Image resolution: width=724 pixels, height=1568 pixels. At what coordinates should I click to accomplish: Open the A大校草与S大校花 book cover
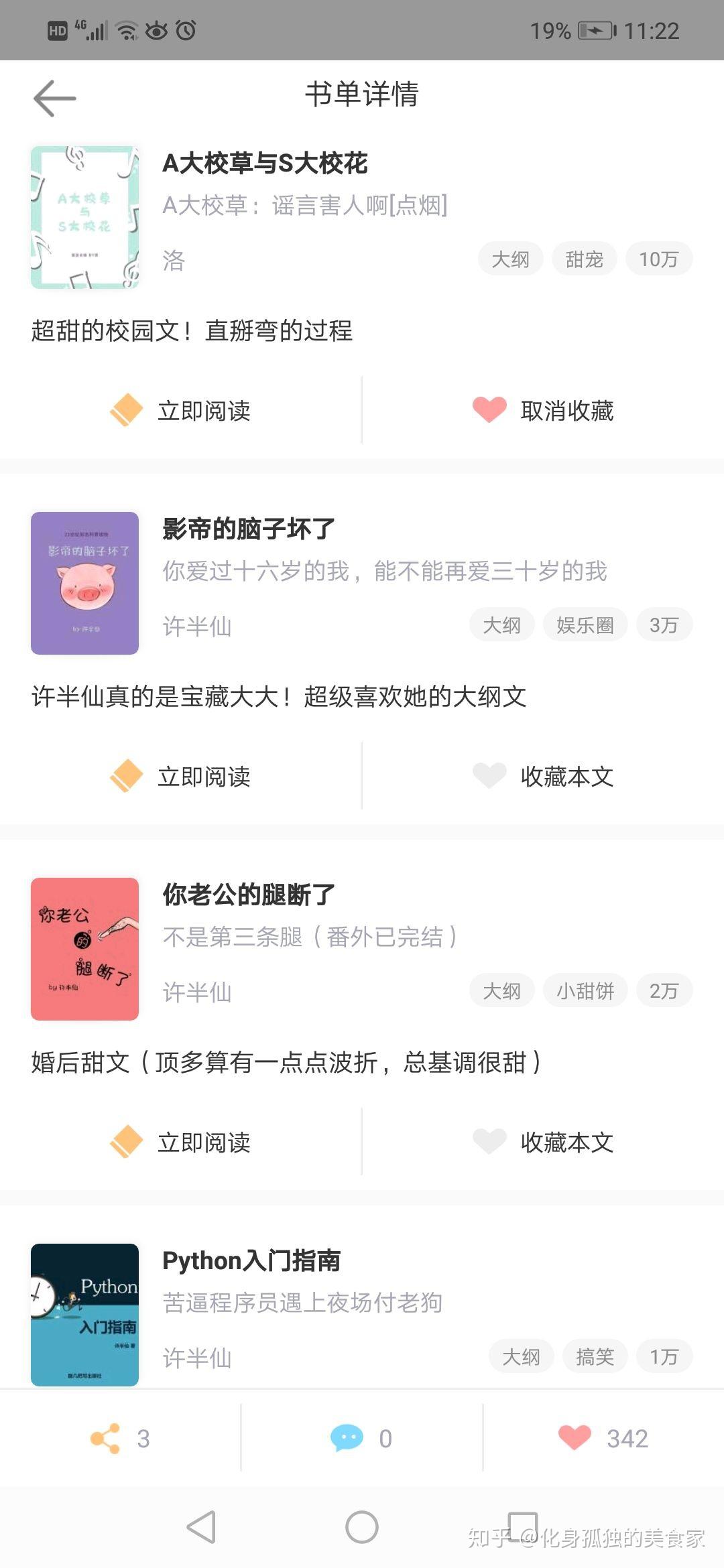pos(84,217)
